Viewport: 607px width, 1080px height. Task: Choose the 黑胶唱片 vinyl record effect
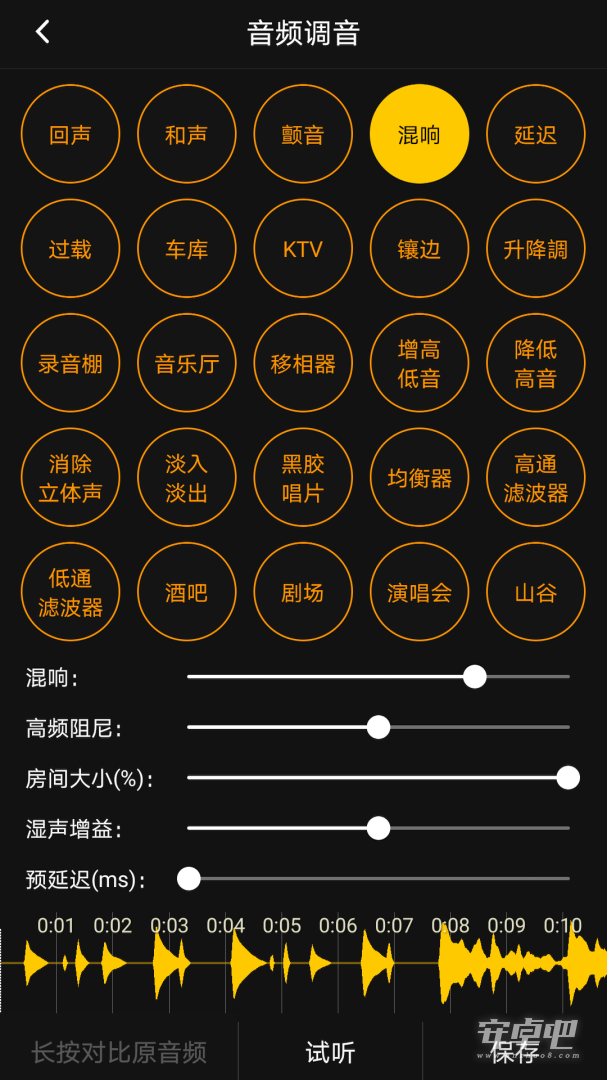[303, 477]
